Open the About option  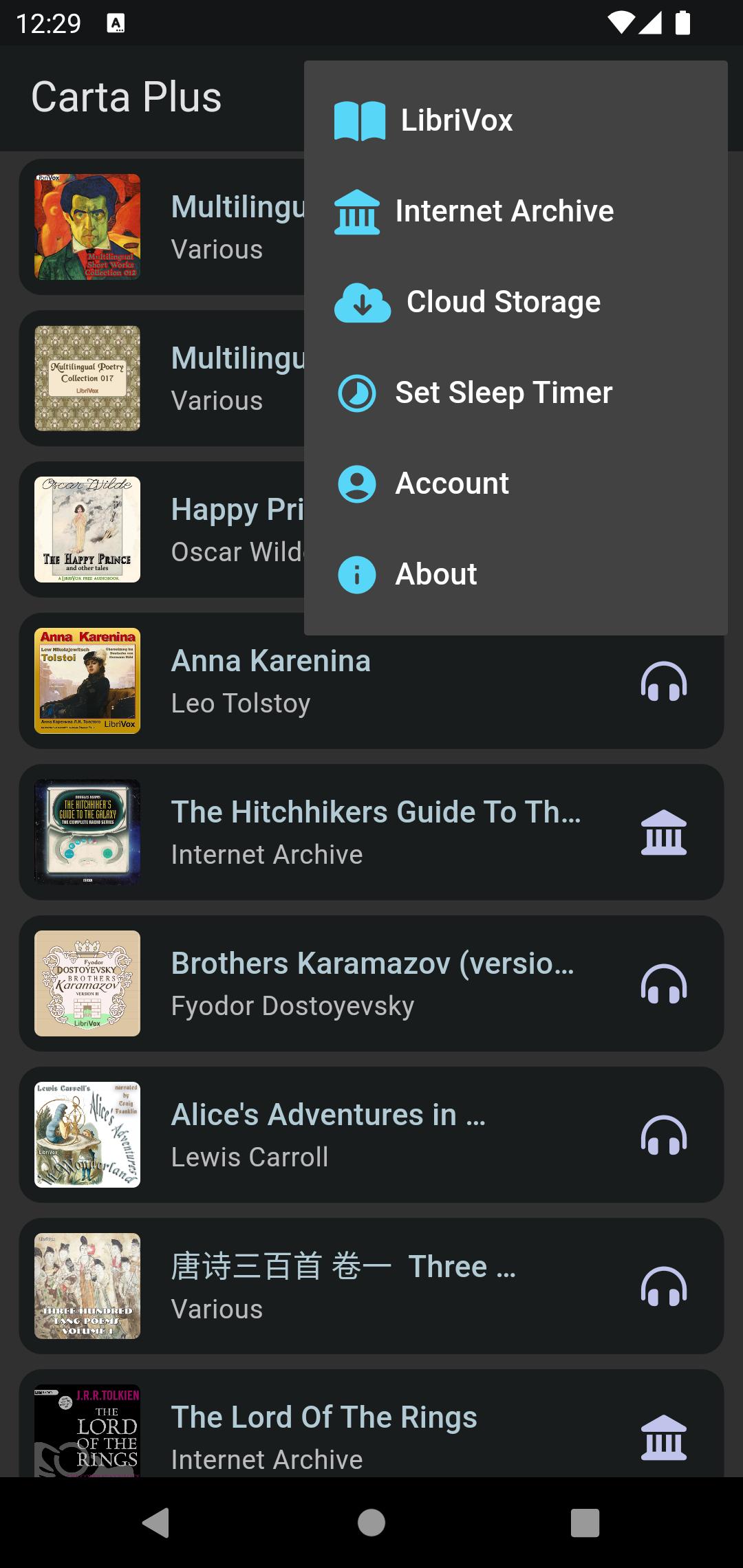tap(435, 574)
